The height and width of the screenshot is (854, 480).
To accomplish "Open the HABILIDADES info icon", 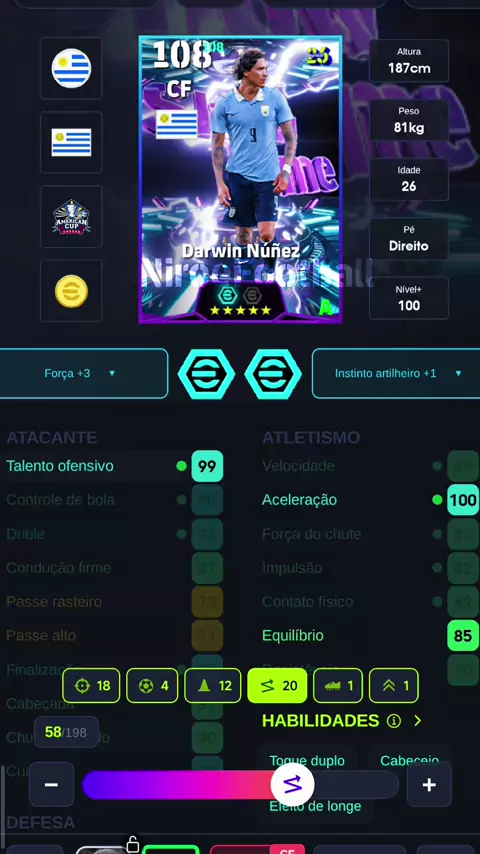I will pyautogui.click(x=393, y=721).
